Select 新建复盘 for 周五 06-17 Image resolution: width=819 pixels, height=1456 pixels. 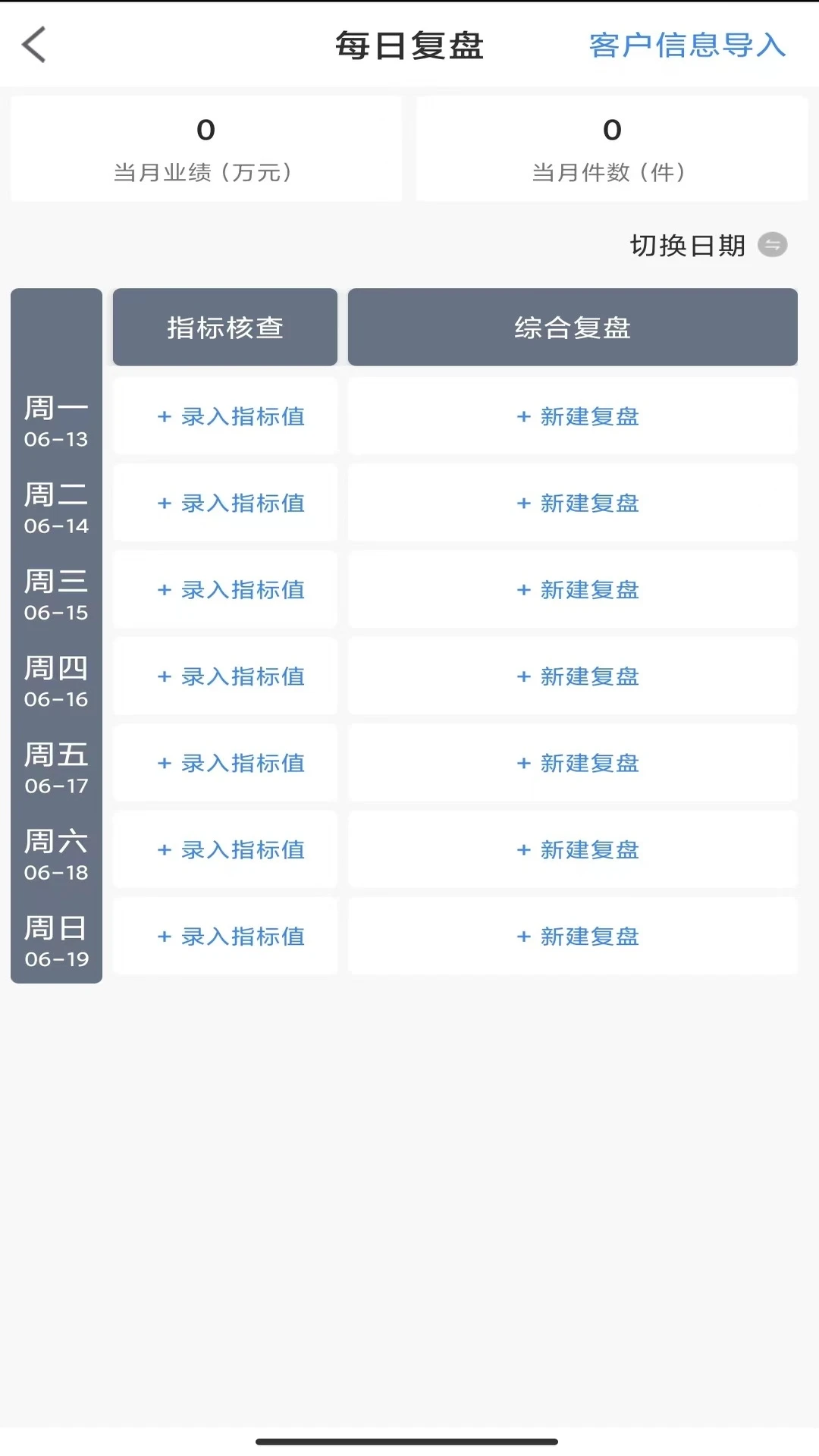(577, 763)
